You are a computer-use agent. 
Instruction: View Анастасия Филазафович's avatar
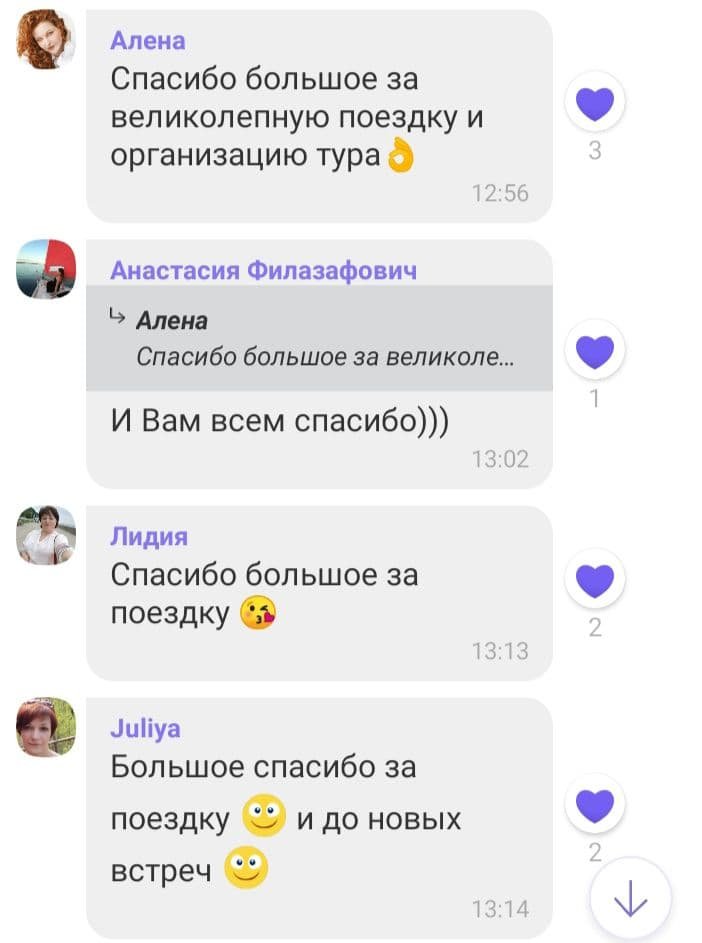[x=46, y=269]
